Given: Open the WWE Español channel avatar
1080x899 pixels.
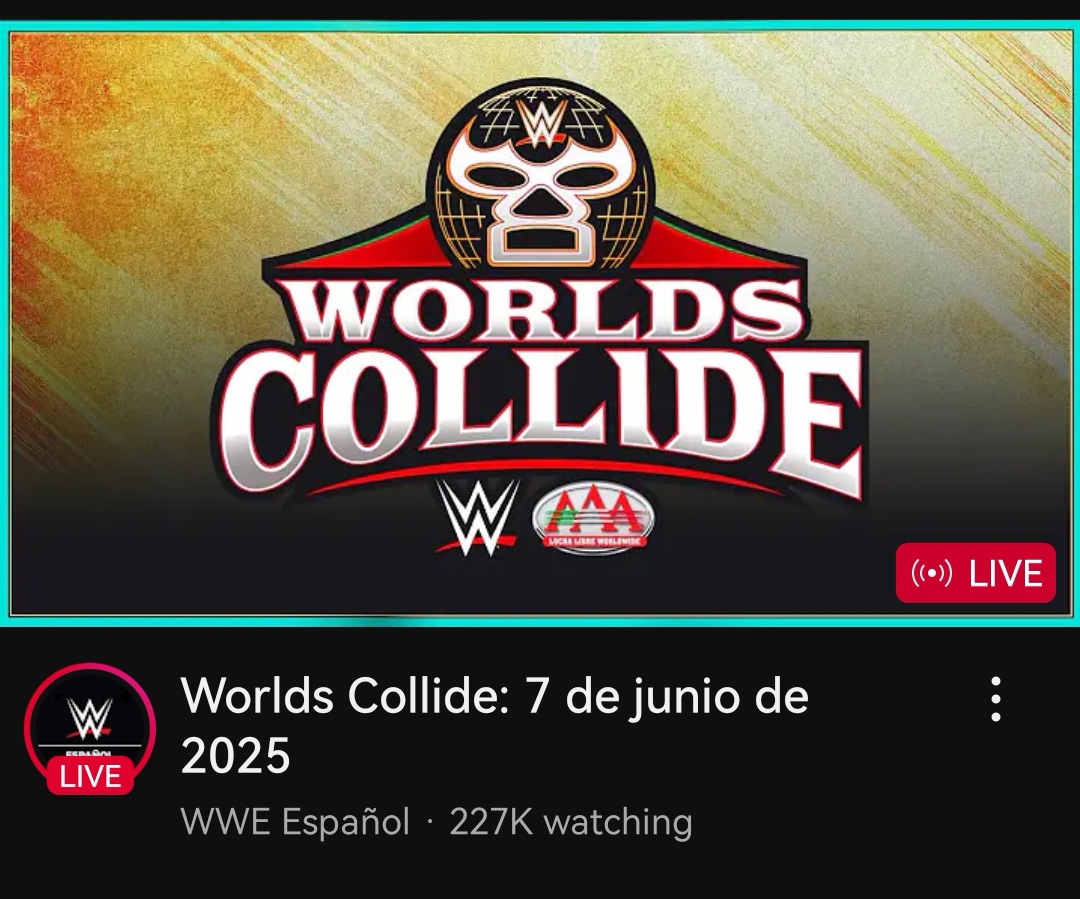Looking at the screenshot, I should pyautogui.click(x=90, y=728).
